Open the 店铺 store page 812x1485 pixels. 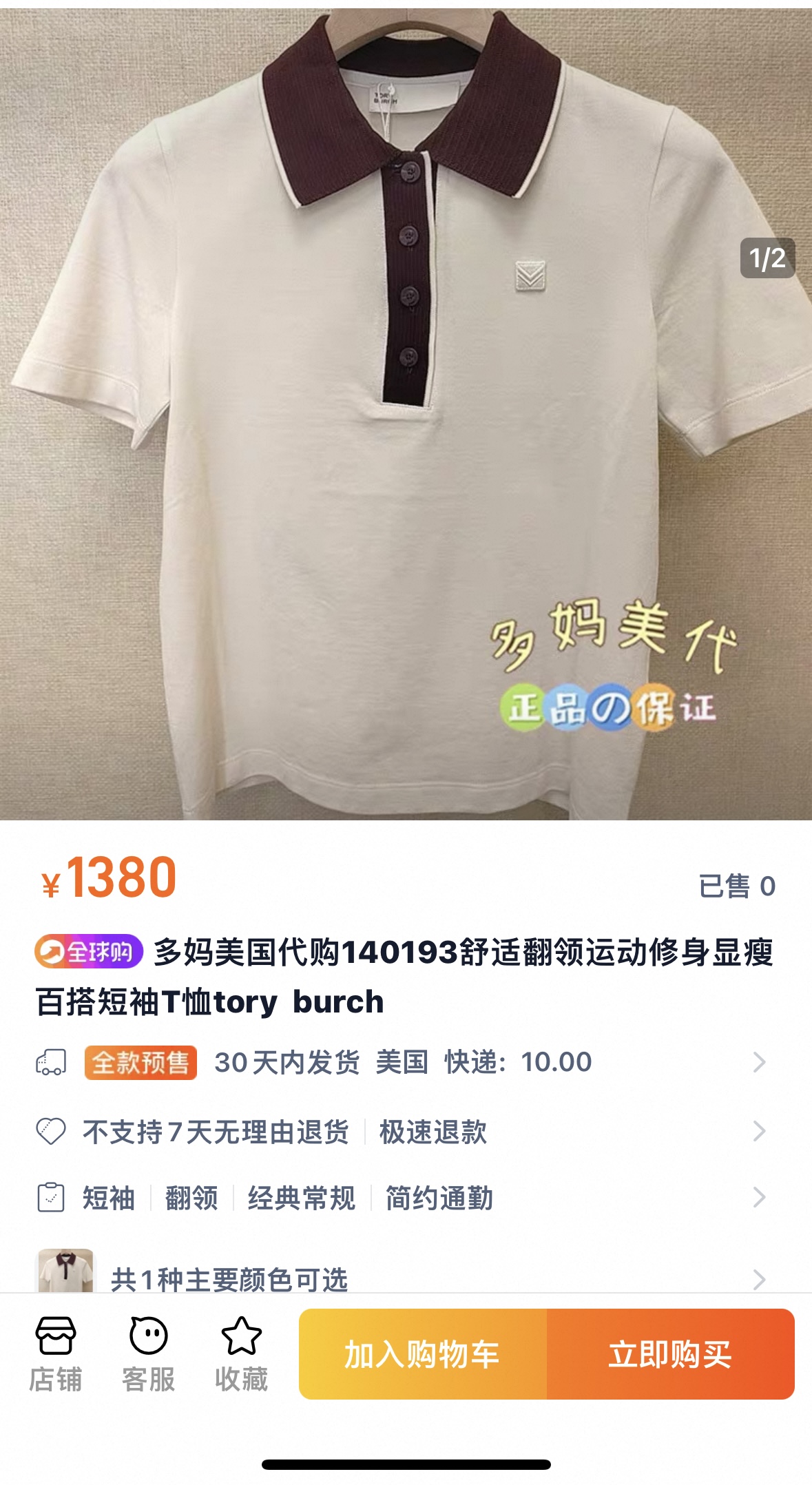56,1353
